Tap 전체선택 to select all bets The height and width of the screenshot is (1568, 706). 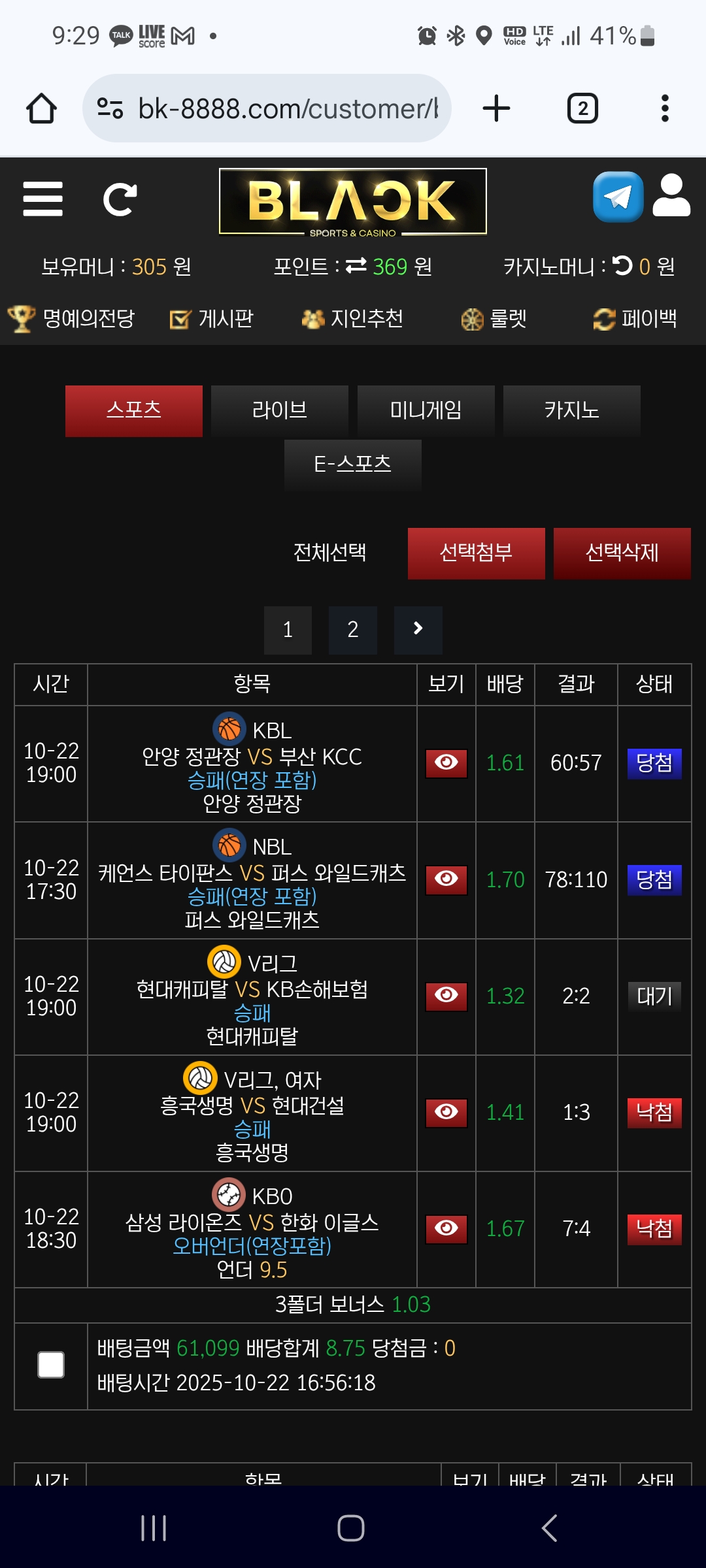coord(330,553)
